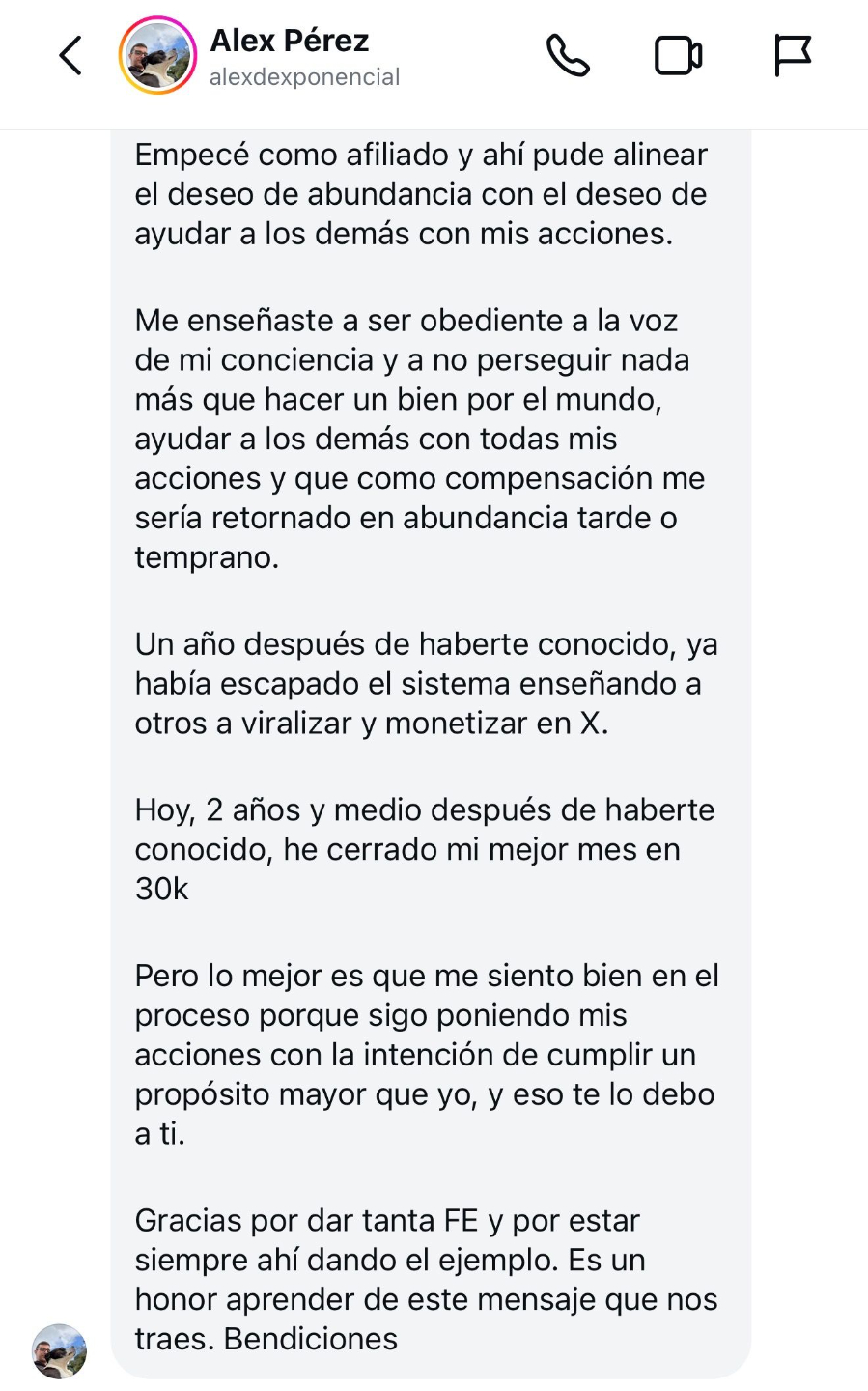
Task: Go back to the message list
Action: coord(70,56)
